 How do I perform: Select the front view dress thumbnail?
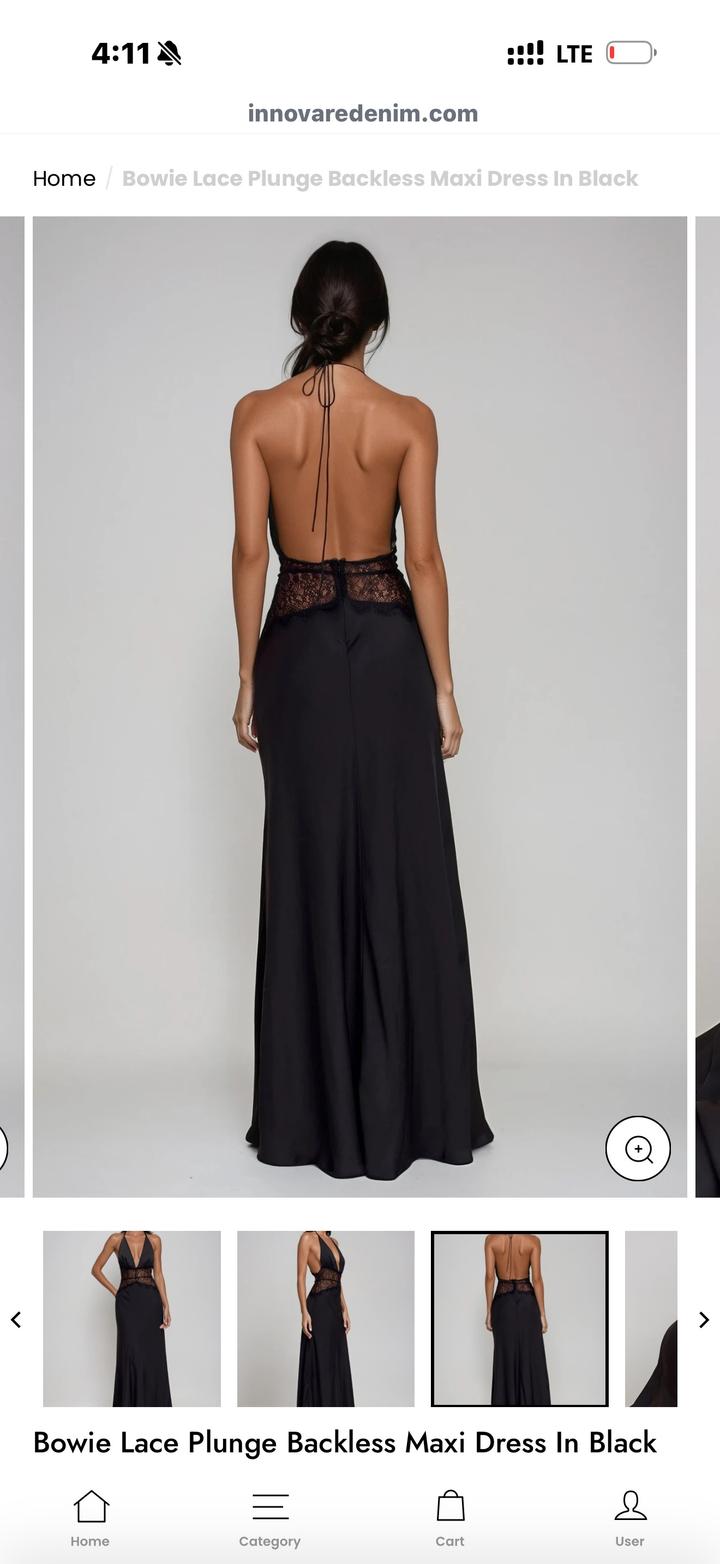(x=132, y=1319)
